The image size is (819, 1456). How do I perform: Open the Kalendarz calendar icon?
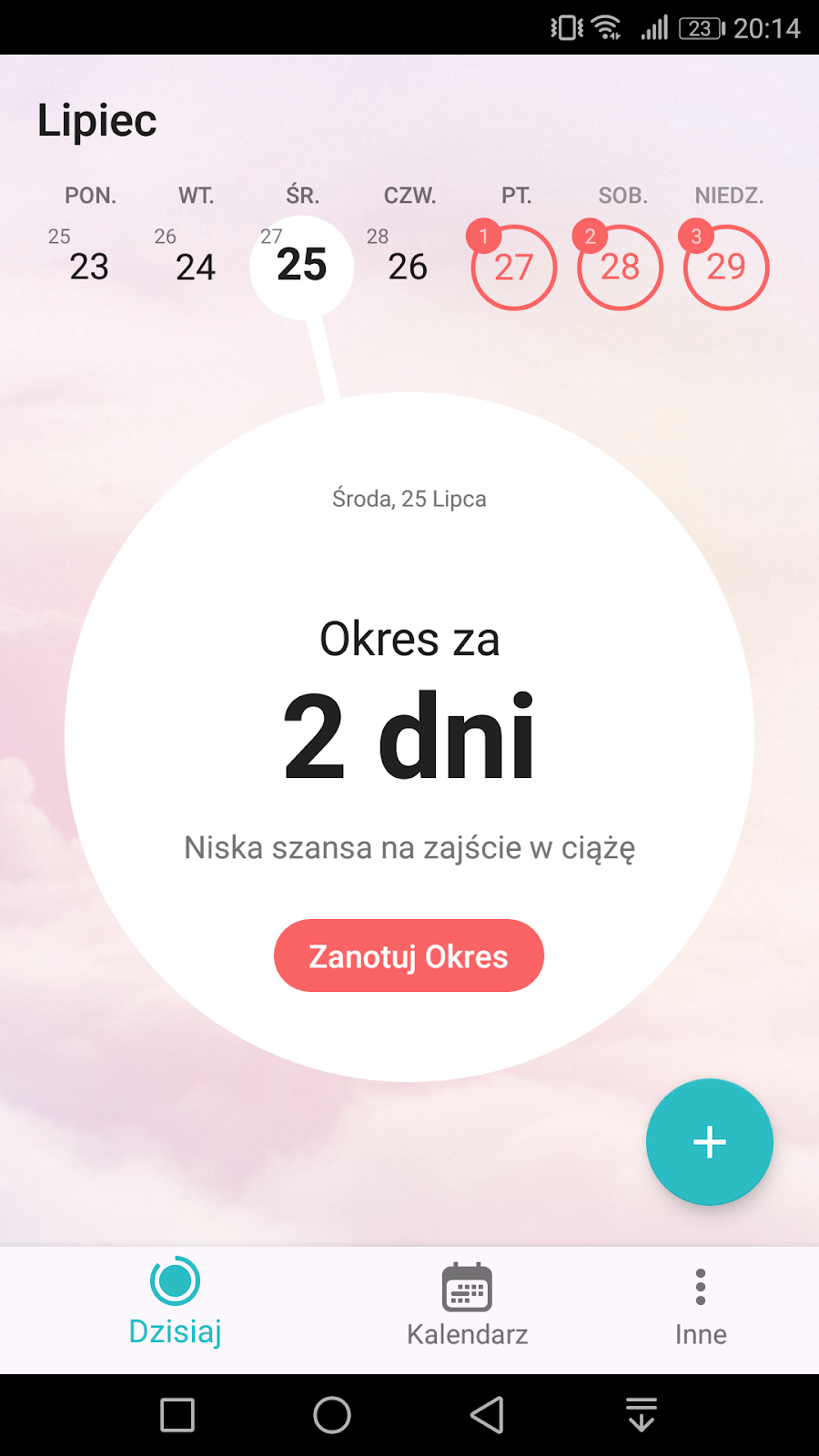pos(468,1286)
